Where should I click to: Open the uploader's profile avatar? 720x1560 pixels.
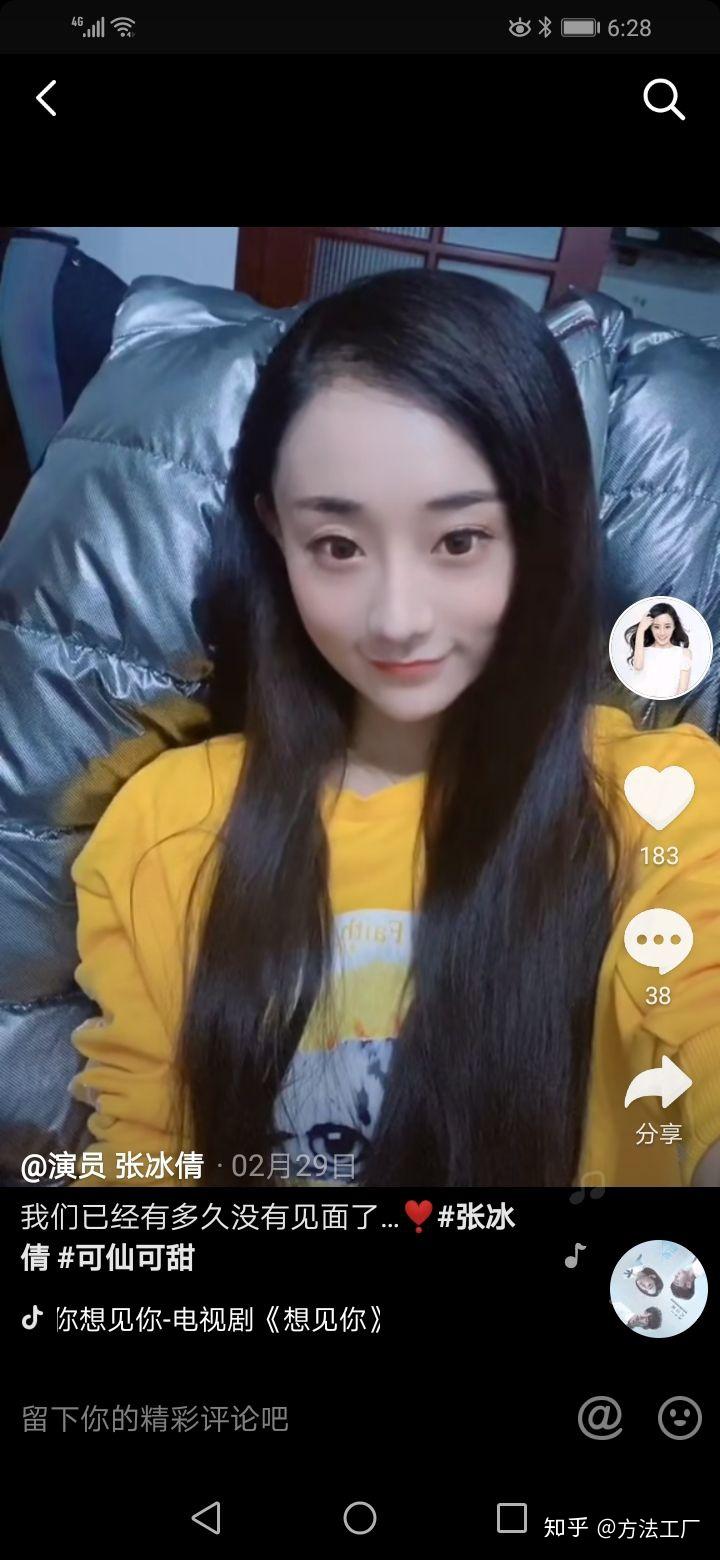click(661, 647)
